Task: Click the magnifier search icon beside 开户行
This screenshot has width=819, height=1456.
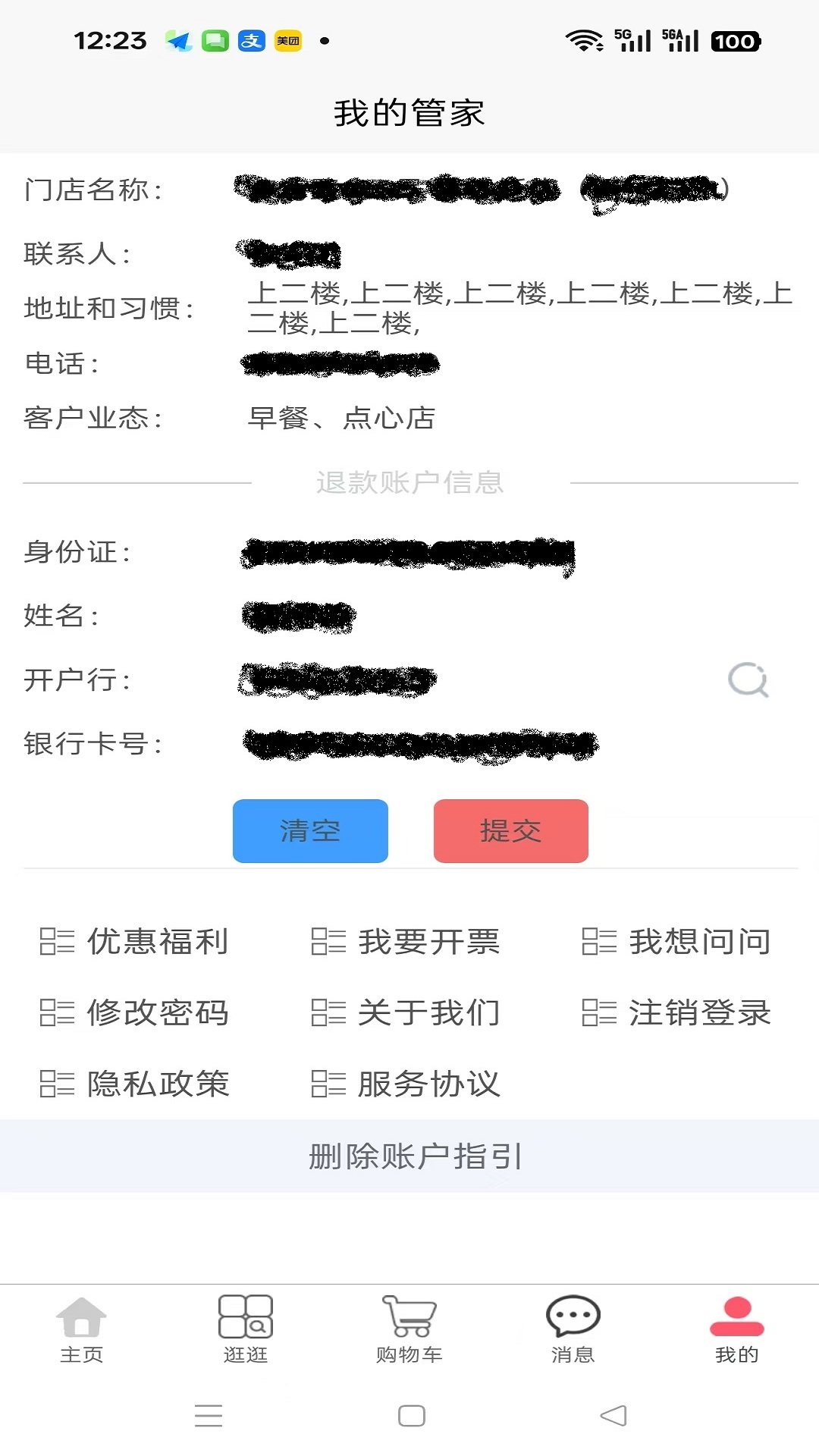Action: pos(749,681)
